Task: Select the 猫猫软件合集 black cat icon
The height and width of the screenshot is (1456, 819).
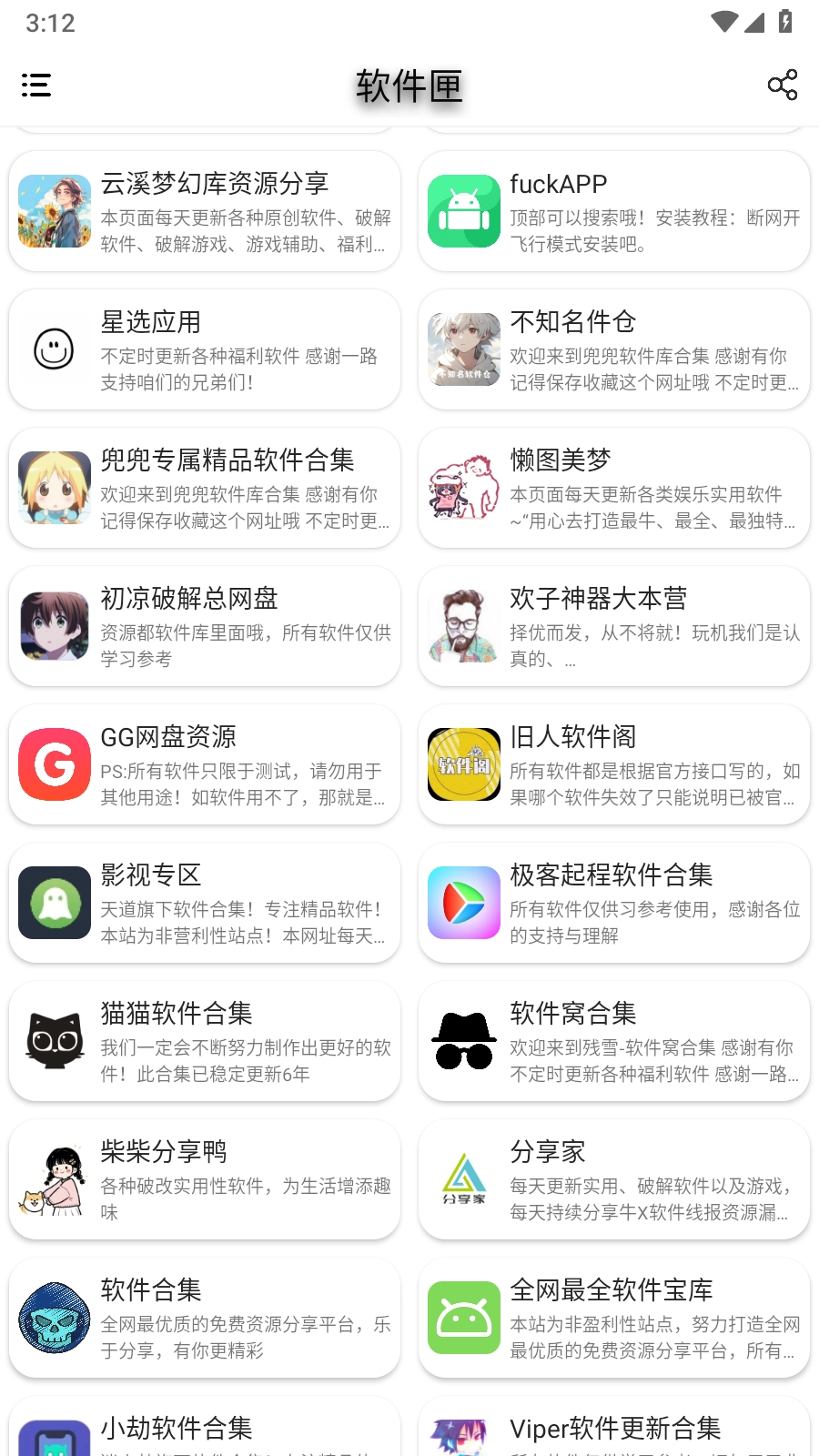Action: pyautogui.click(x=55, y=1041)
